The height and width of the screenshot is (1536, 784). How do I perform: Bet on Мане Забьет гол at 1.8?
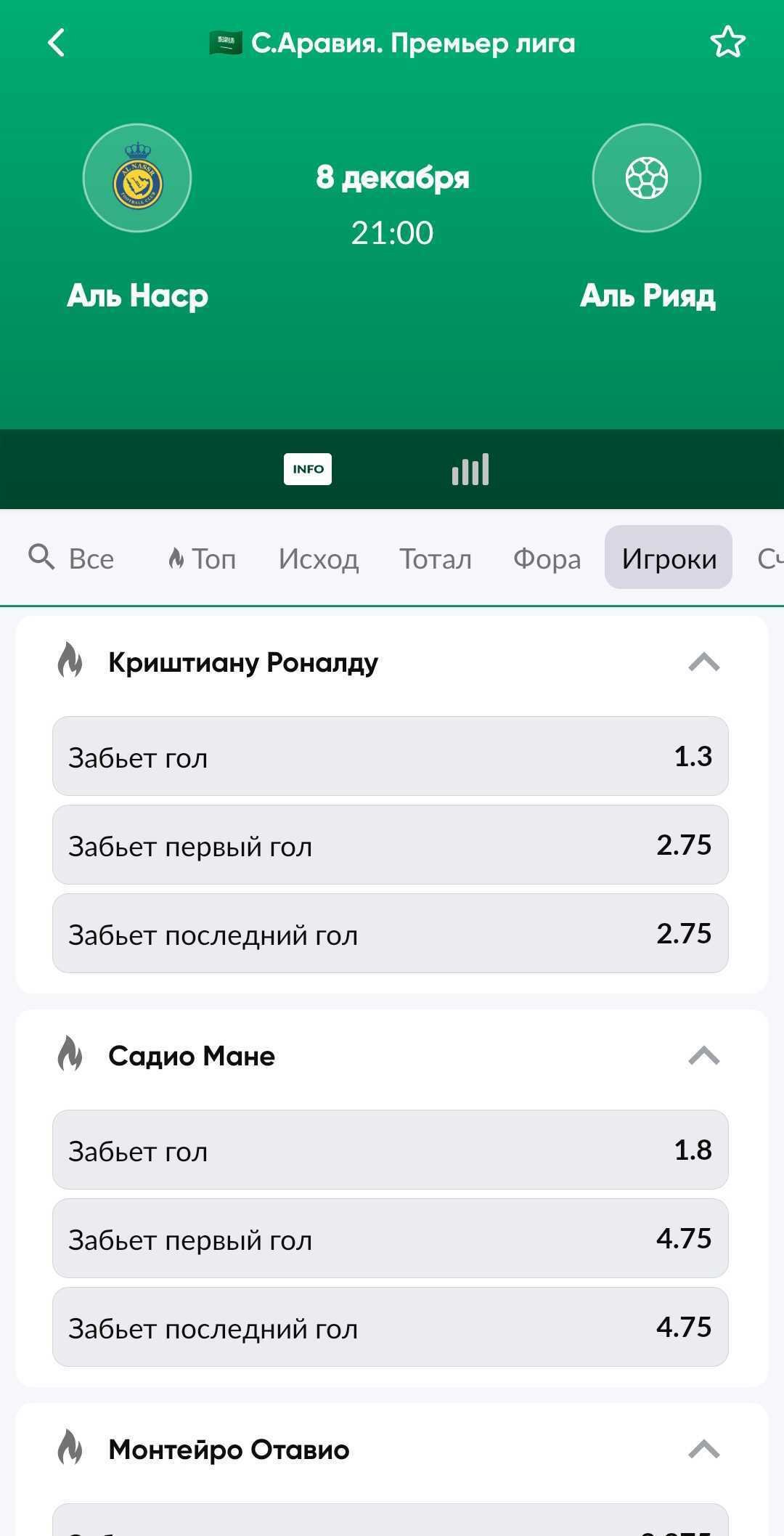[391, 1150]
